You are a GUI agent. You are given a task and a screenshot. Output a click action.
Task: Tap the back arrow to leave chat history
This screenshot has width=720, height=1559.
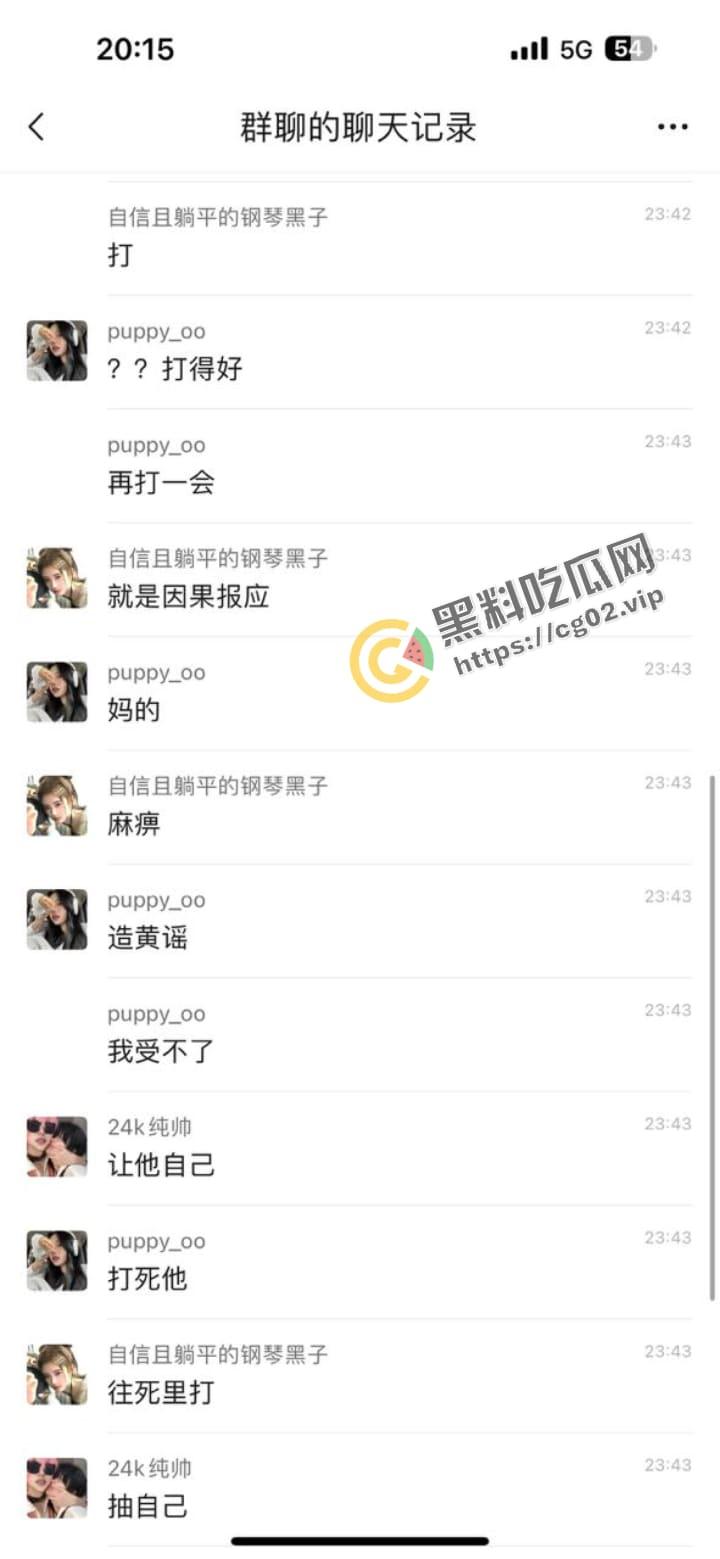[x=36, y=128]
